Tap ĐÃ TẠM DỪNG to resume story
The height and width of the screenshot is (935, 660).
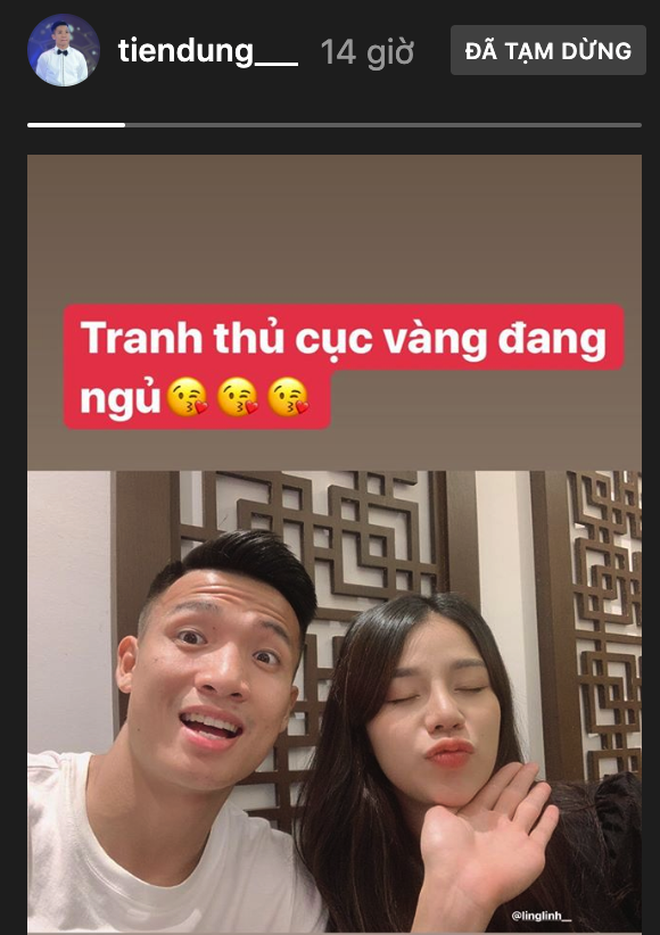tap(548, 51)
